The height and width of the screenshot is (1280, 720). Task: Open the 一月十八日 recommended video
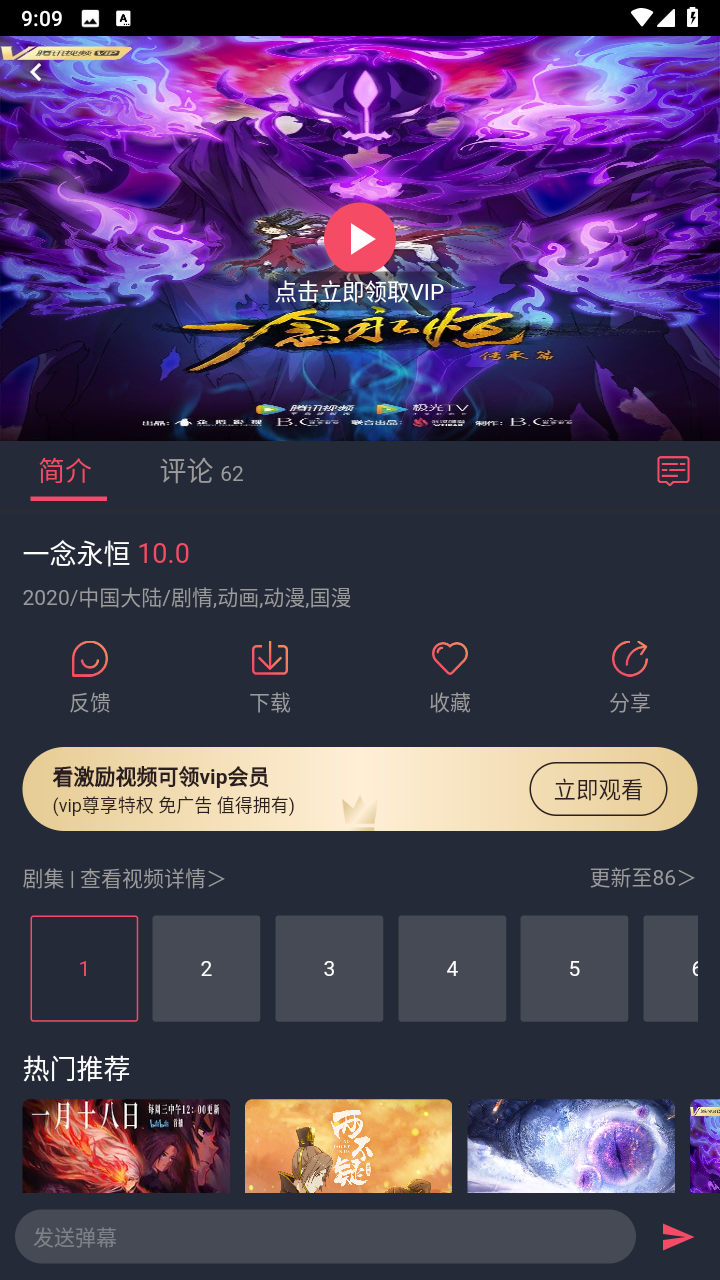pyautogui.click(x=126, y=1146)
